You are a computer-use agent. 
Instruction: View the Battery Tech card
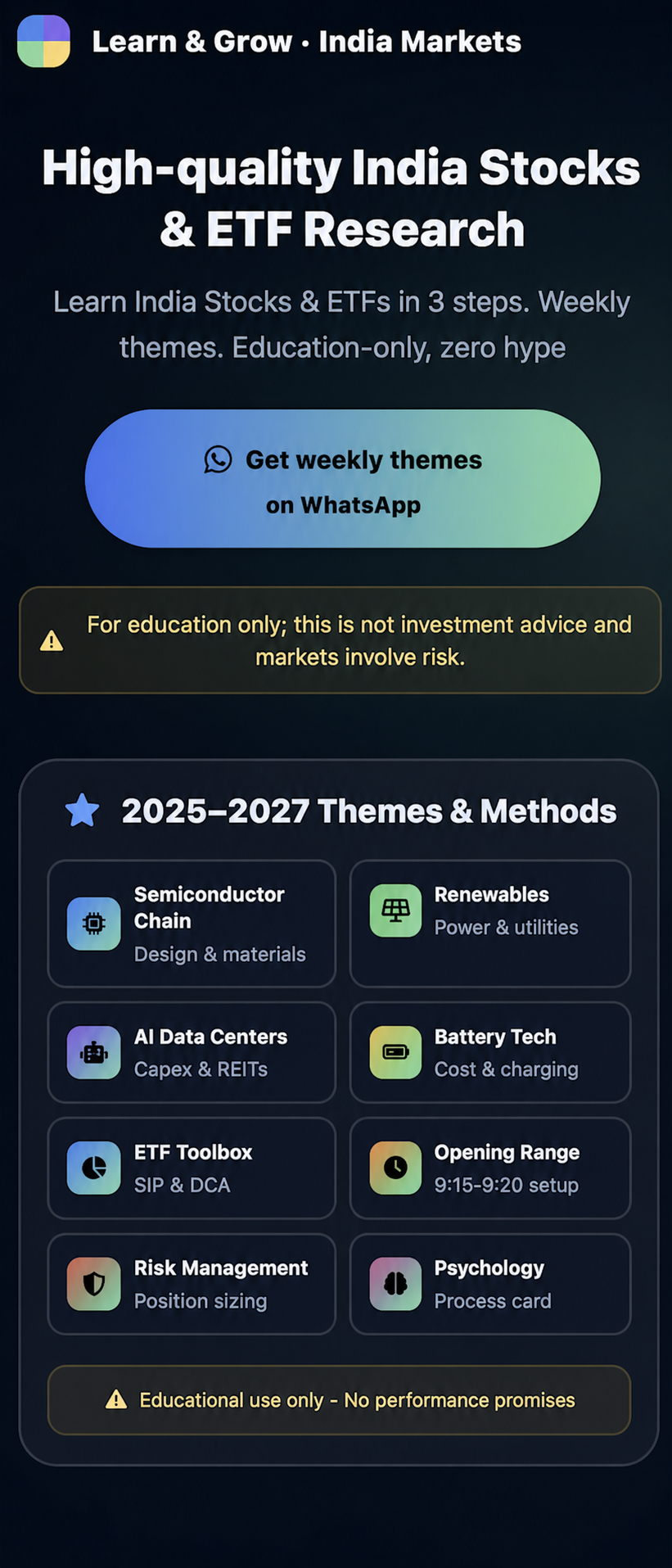pyautogui.click(x=490, y=1052)
